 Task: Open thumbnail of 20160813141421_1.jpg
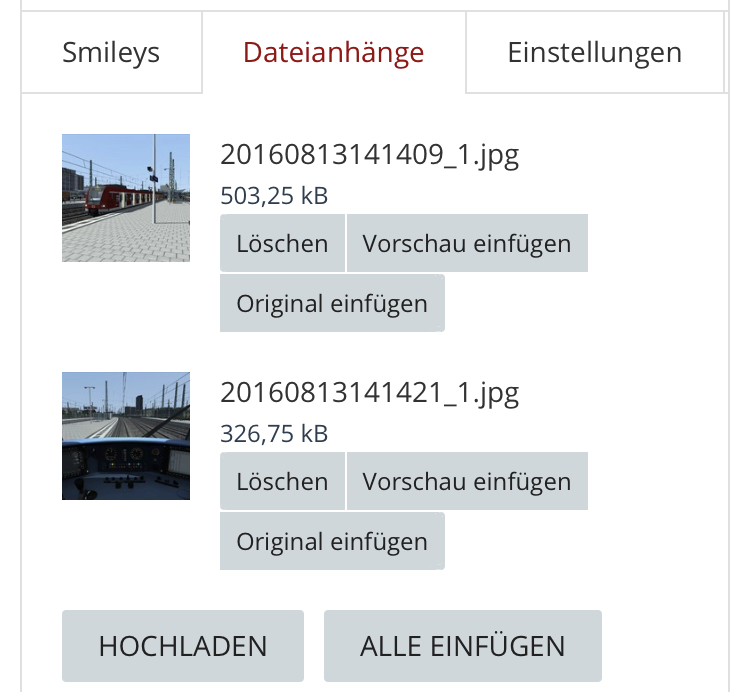click(126, 436)
